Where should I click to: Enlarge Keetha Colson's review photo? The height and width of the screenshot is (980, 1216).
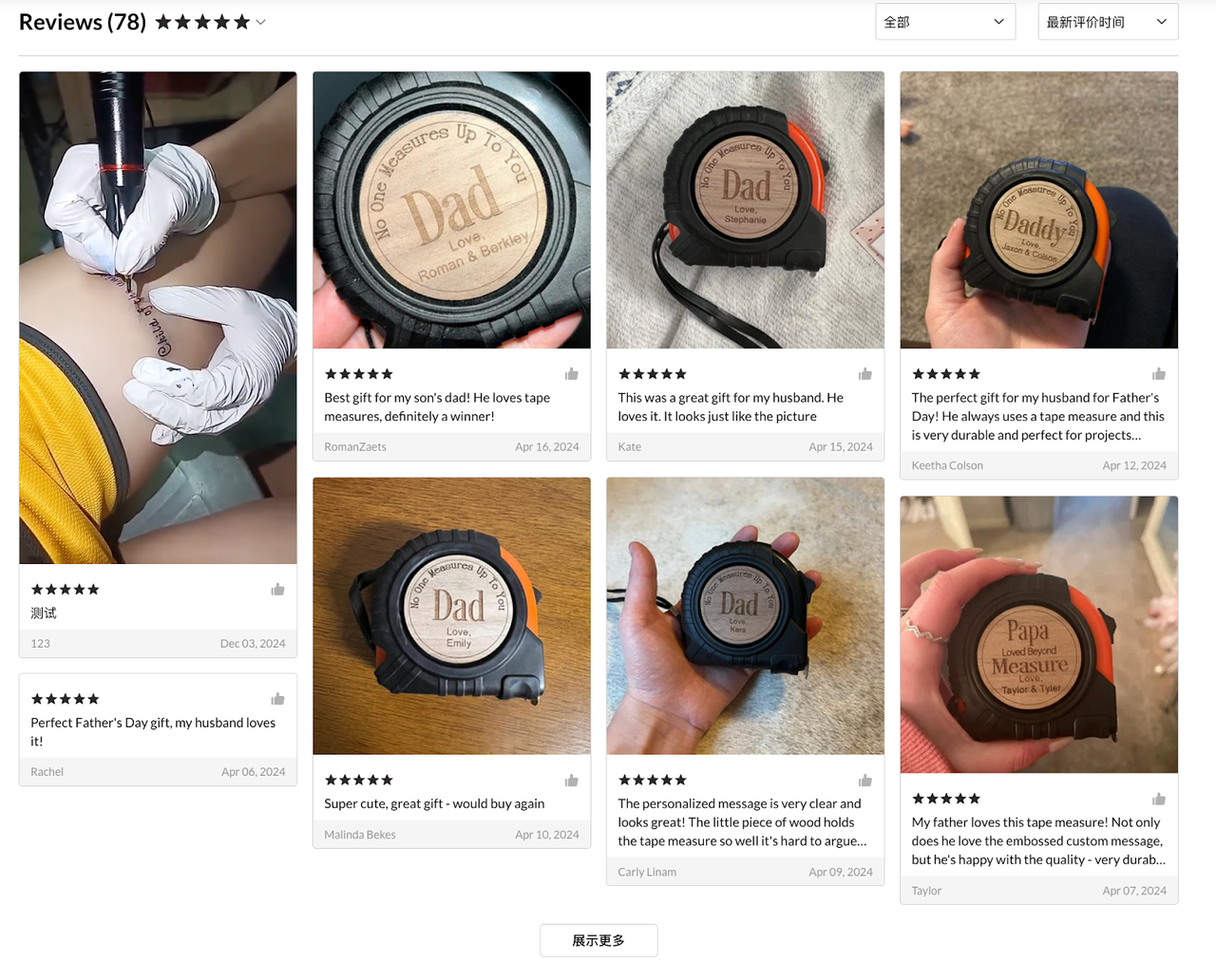pos(1038,210)
